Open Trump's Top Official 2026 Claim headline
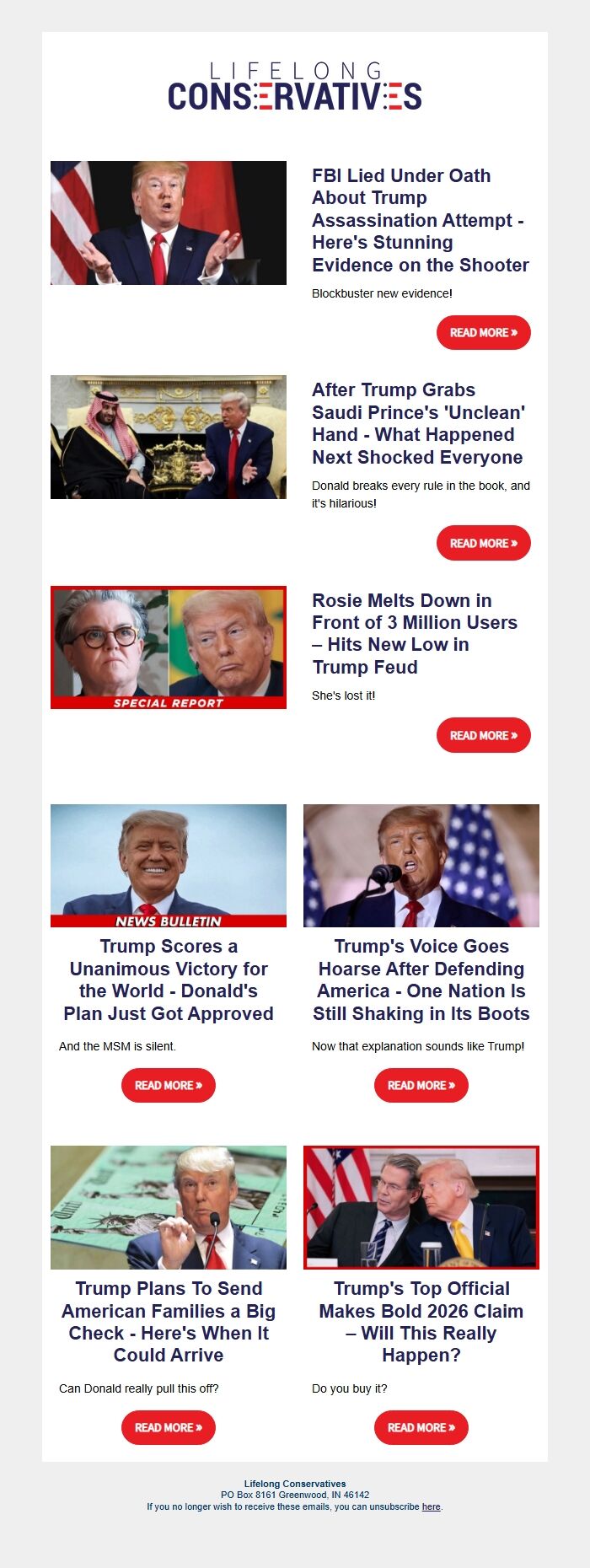590x1568 pixels. click(x=421, y=1322)
